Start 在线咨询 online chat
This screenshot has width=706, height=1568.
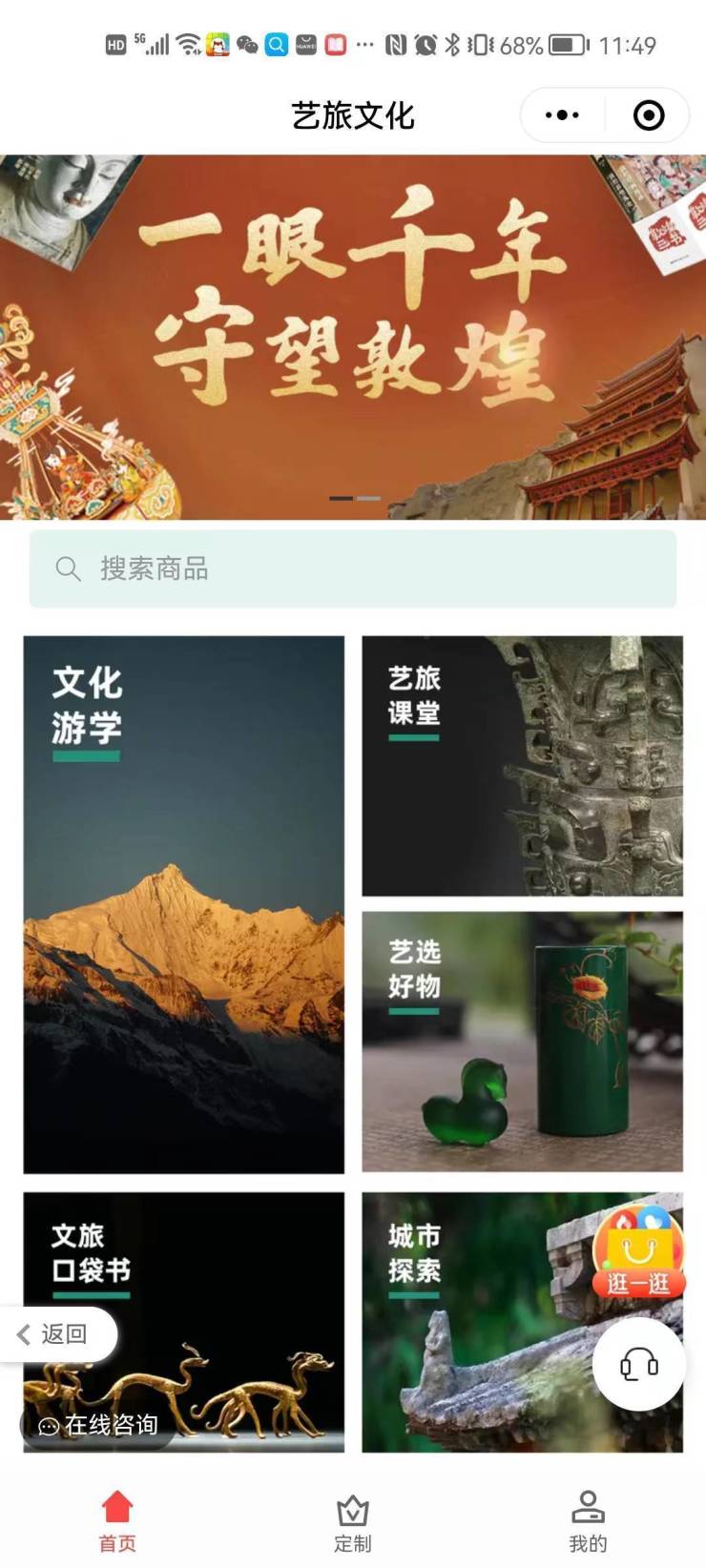click(98, 1425)
